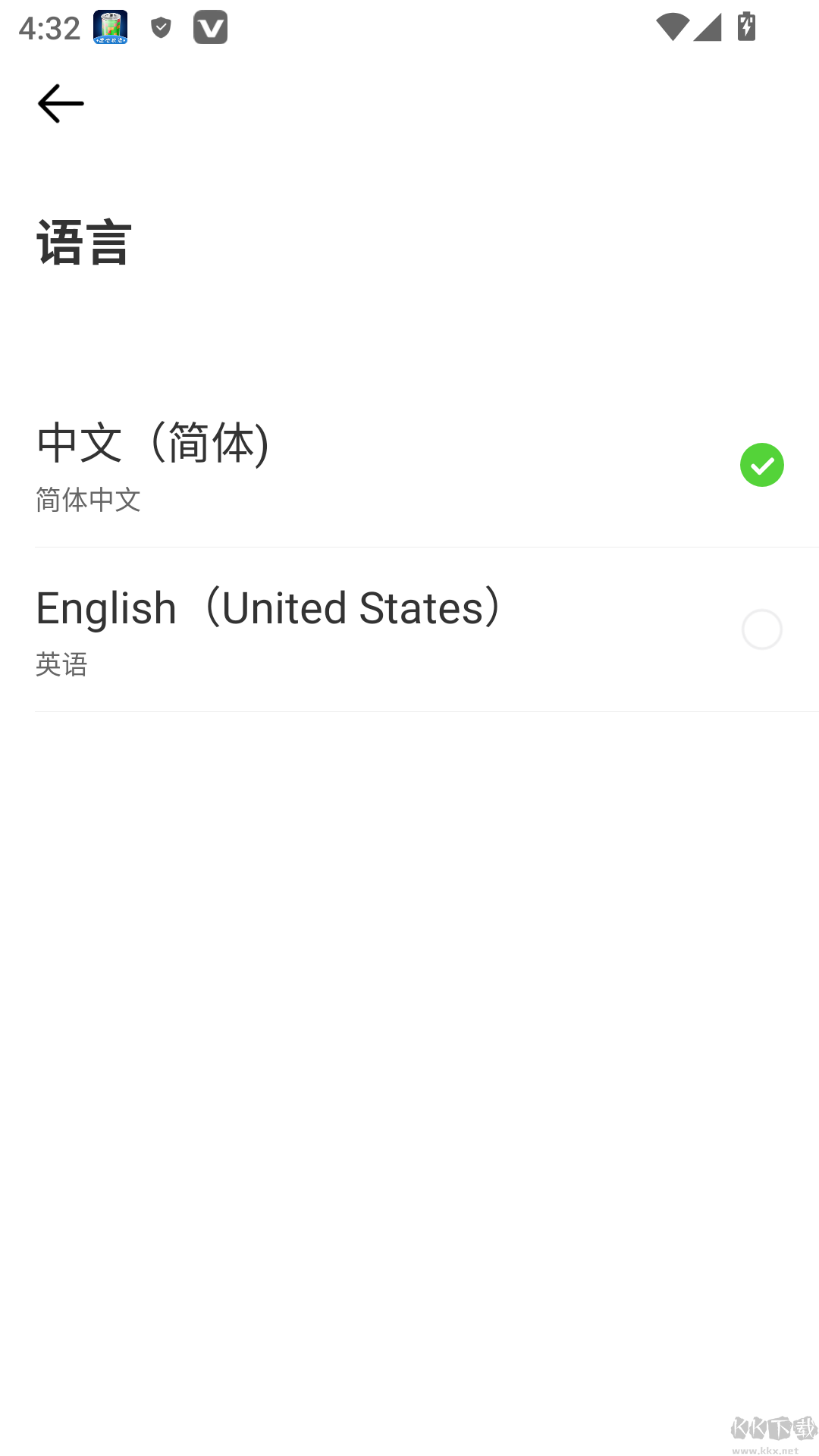819x1456 pixels.
Task: Tap the clock showing 4:32
Action: [48, 27]
